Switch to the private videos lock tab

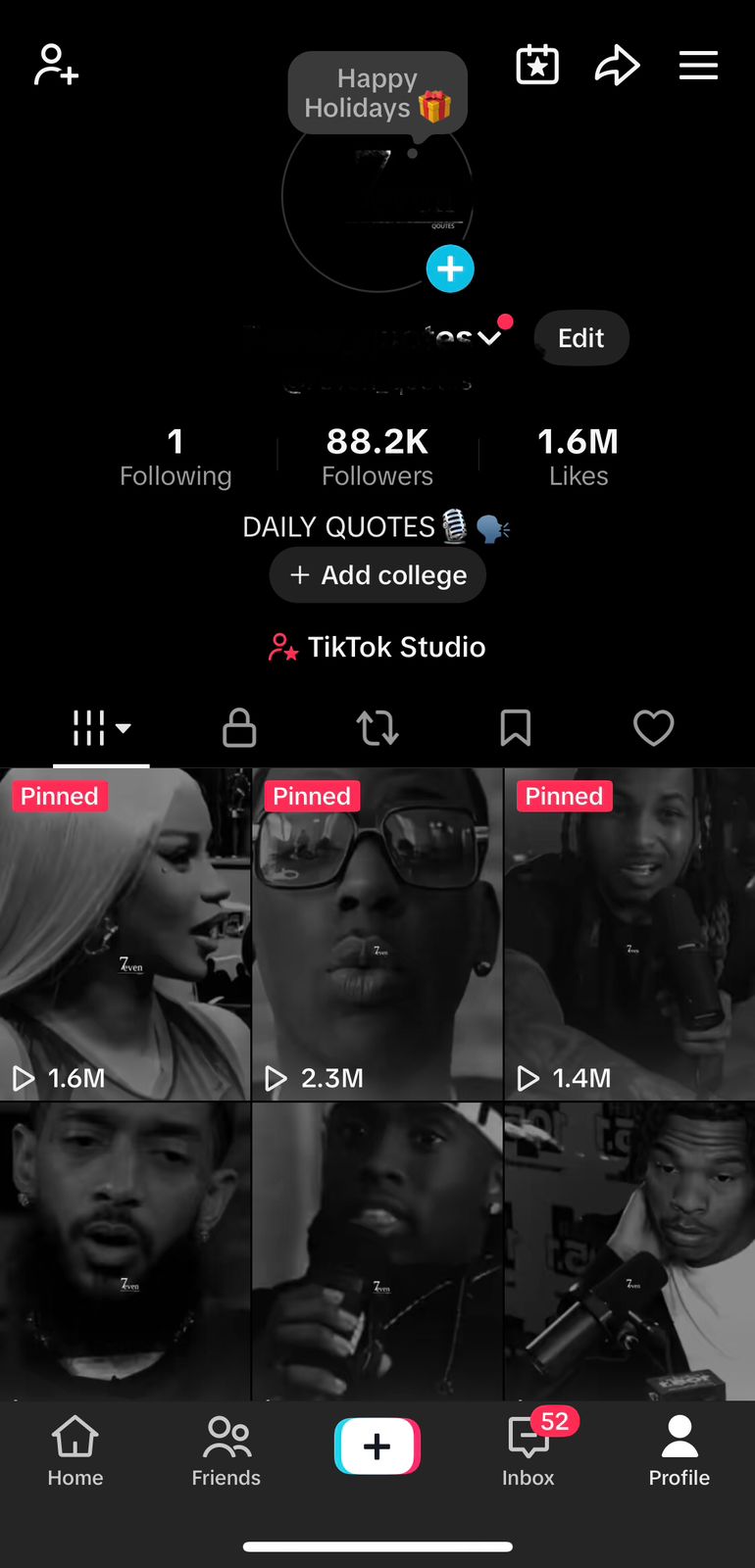[239, 728]
